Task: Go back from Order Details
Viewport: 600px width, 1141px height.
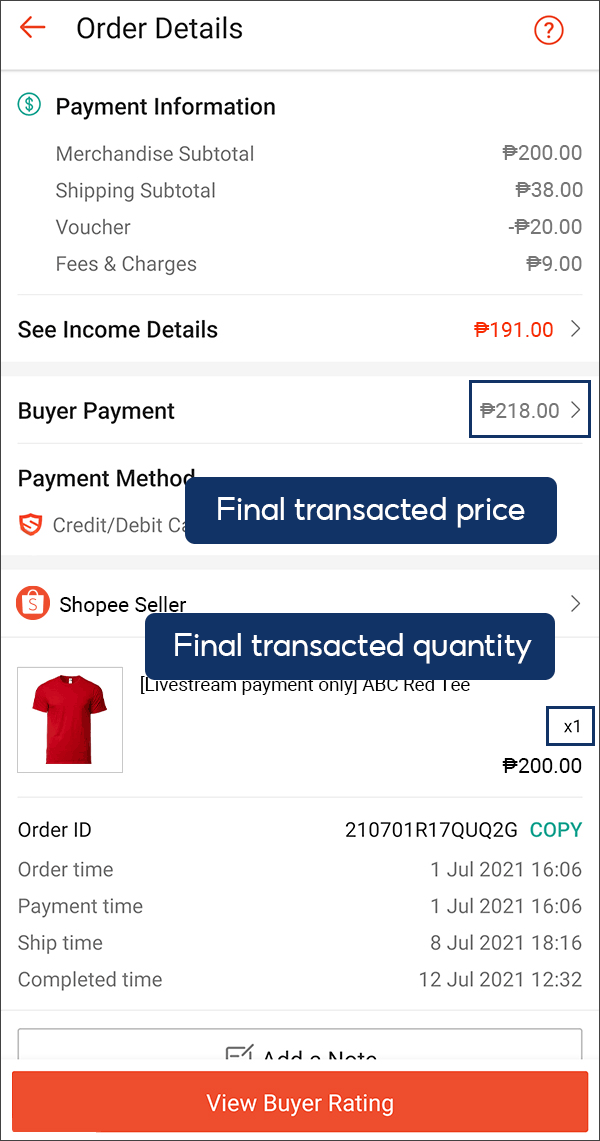Action: coord(33,29)
